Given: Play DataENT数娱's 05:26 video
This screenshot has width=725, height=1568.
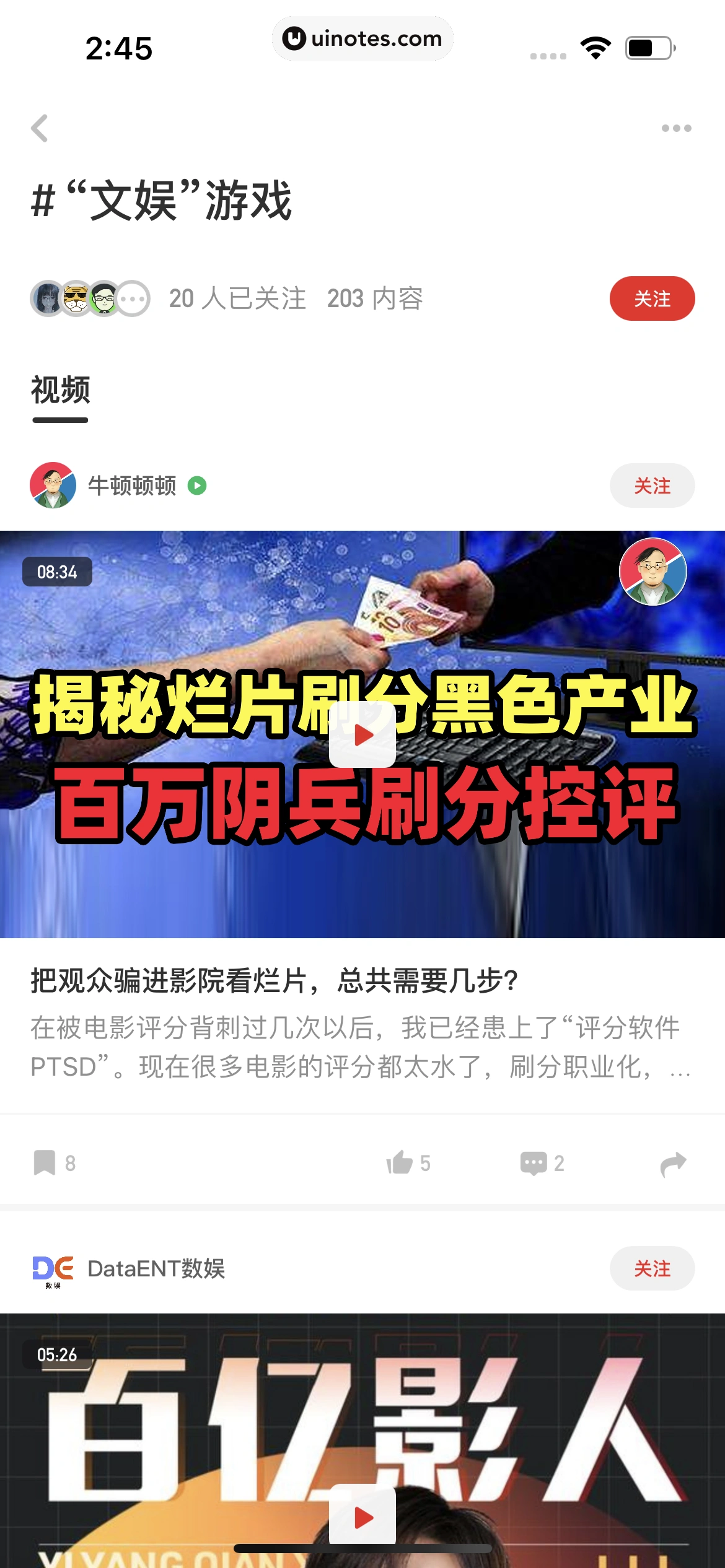Looking at the screenshot, I should (362, 1516).
